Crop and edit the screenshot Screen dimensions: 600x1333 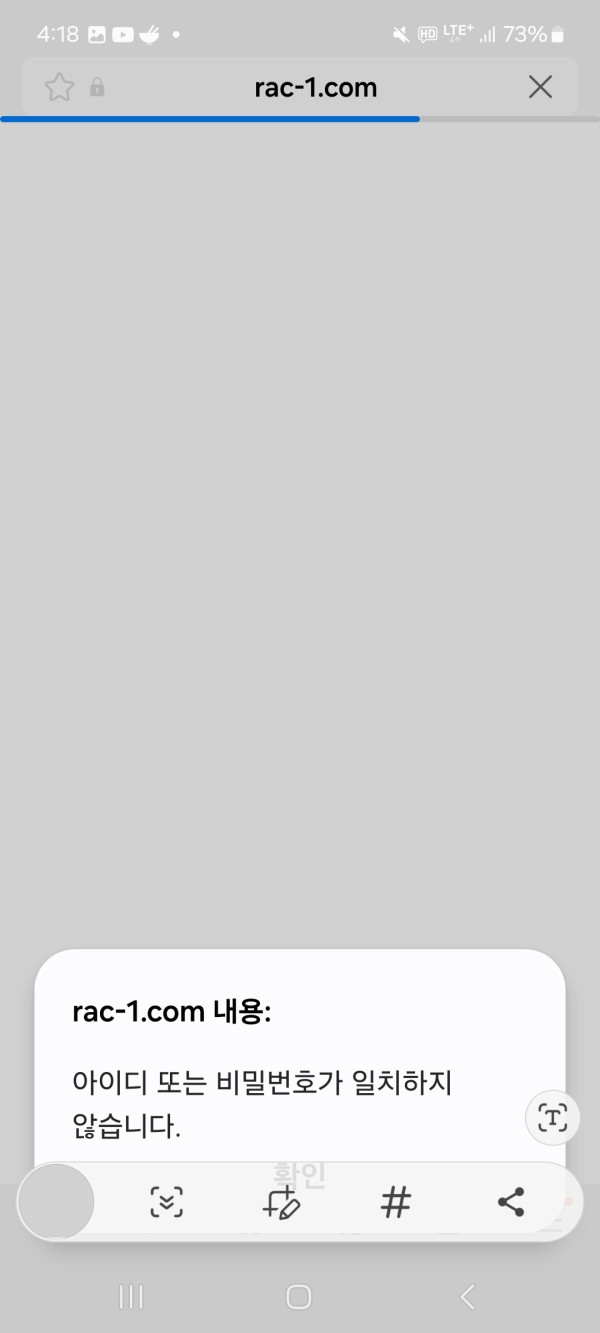click(281, 1202)
